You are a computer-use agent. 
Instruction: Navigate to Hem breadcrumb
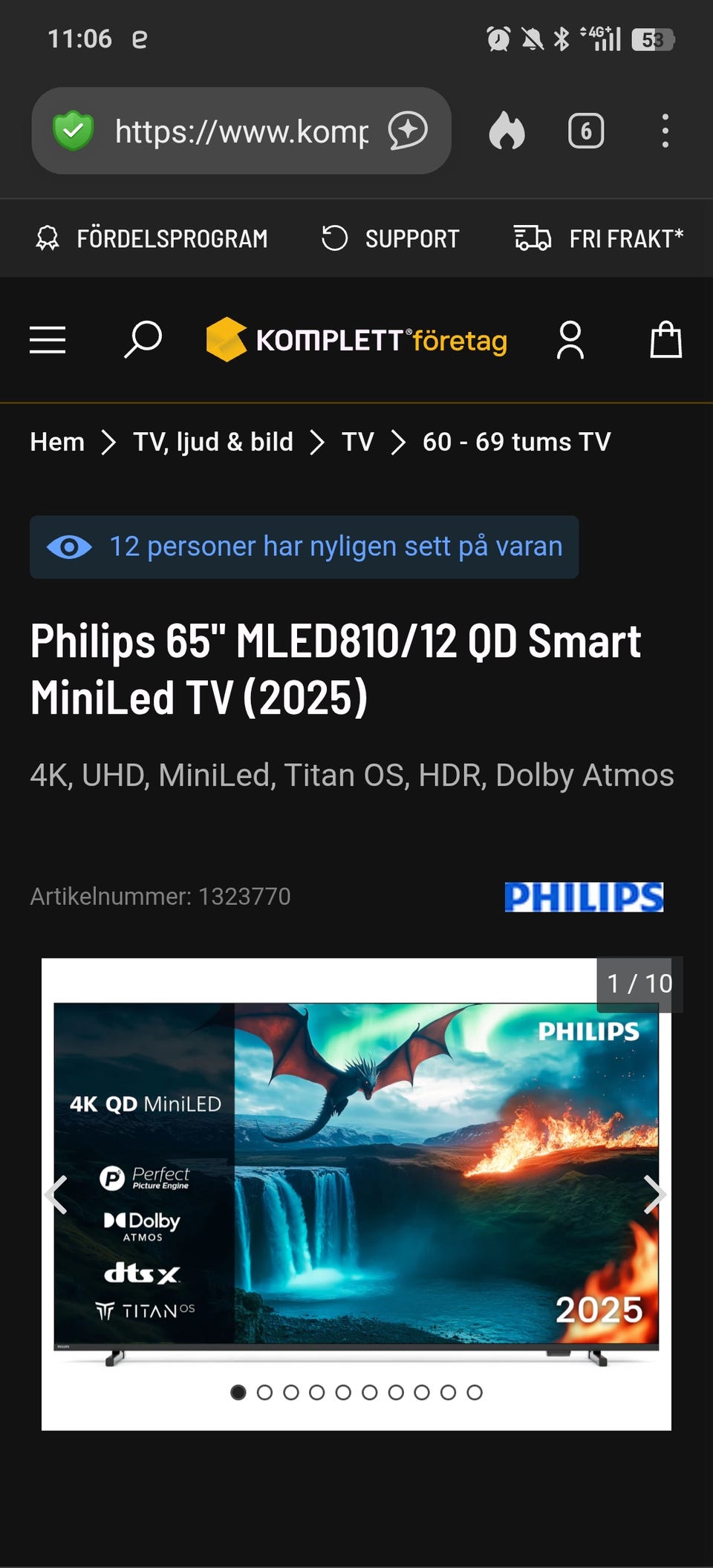click(x=57, y=442)
